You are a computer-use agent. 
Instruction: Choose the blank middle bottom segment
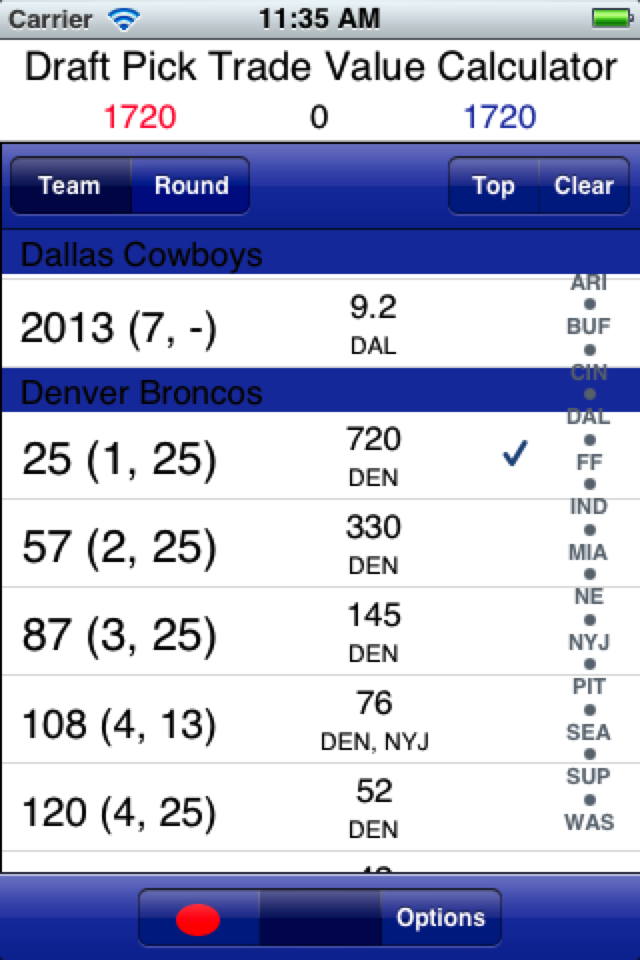pos(320,918)
